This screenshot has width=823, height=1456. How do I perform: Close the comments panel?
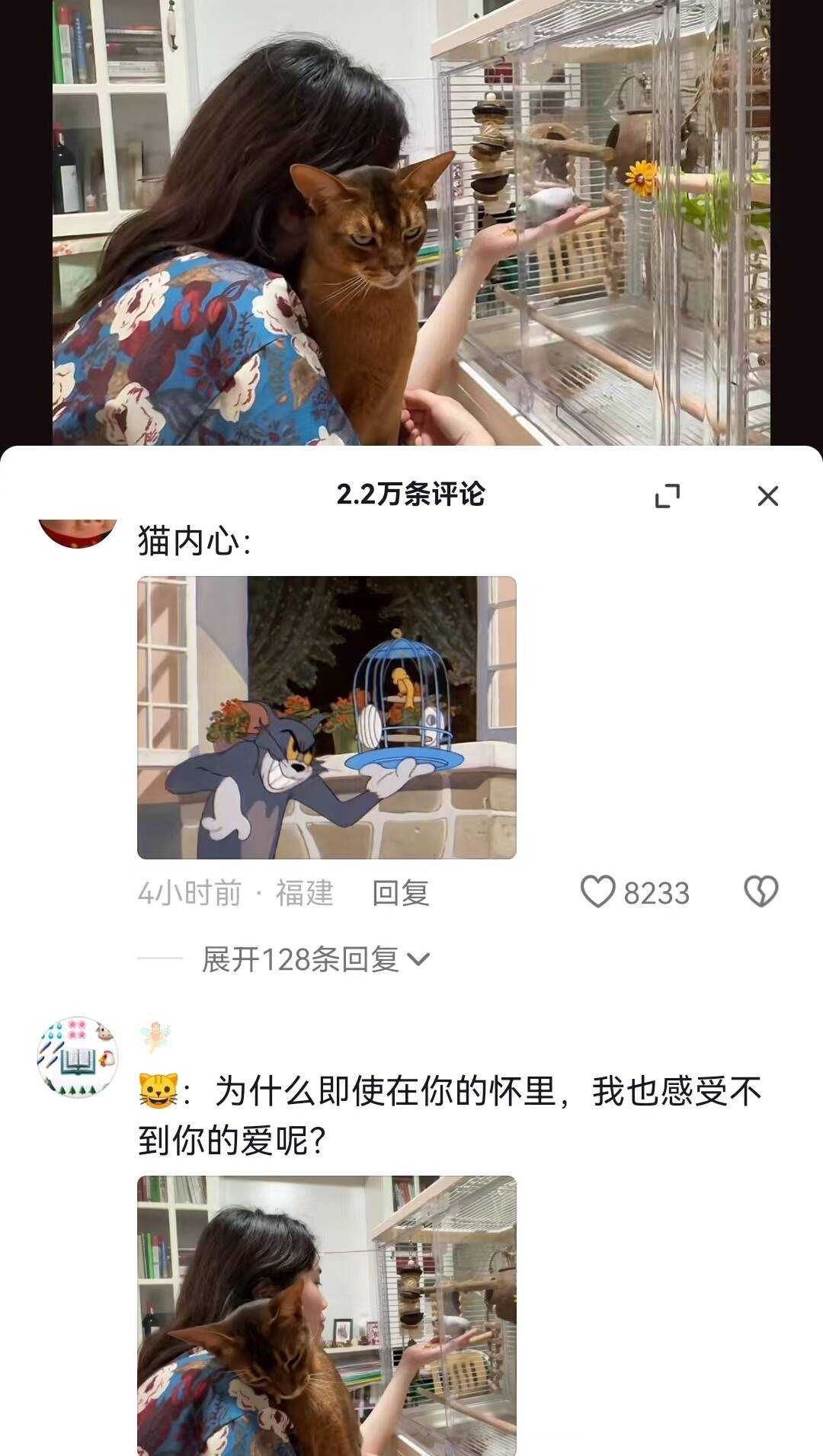767,496
